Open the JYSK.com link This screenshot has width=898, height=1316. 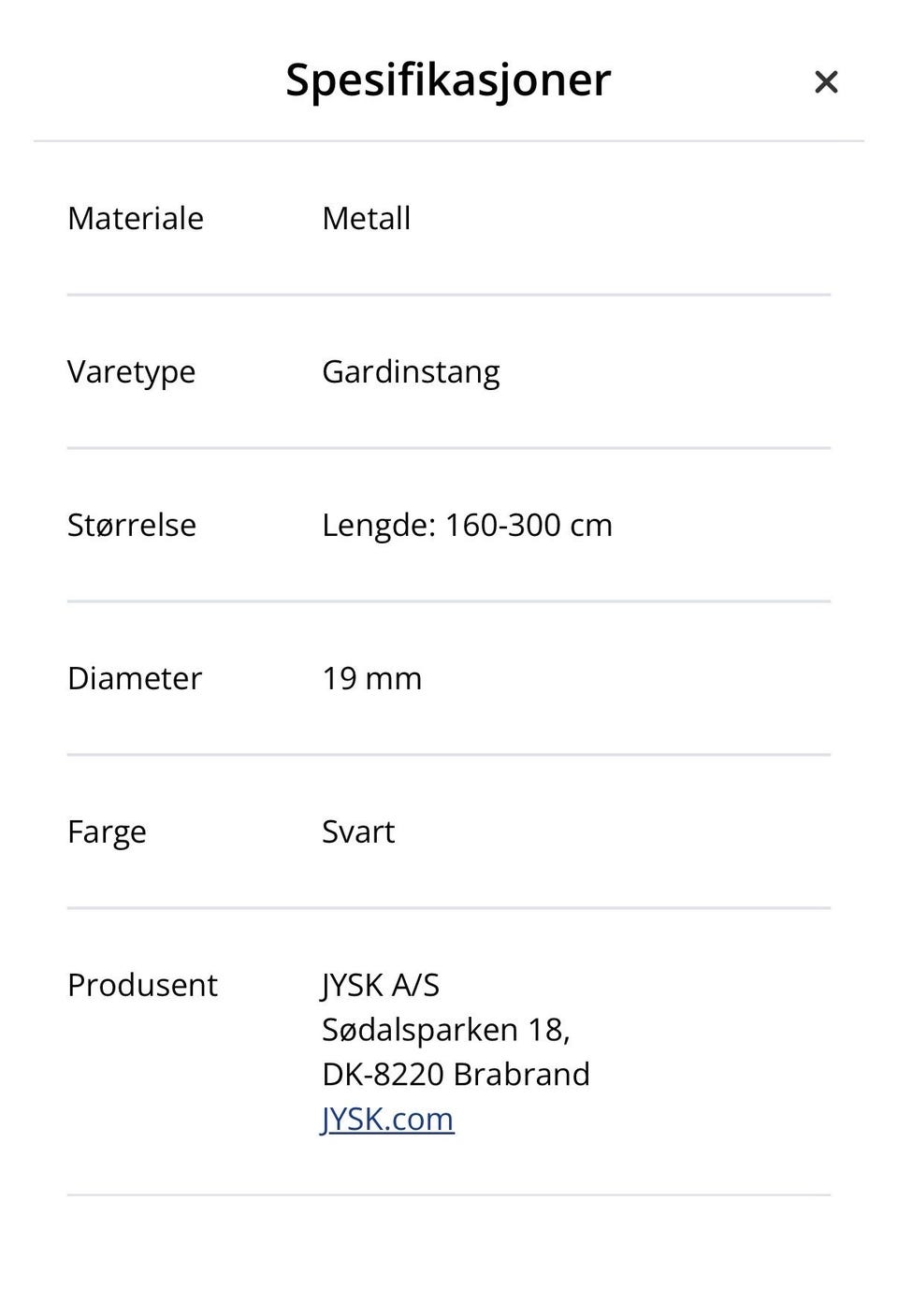388,1118
